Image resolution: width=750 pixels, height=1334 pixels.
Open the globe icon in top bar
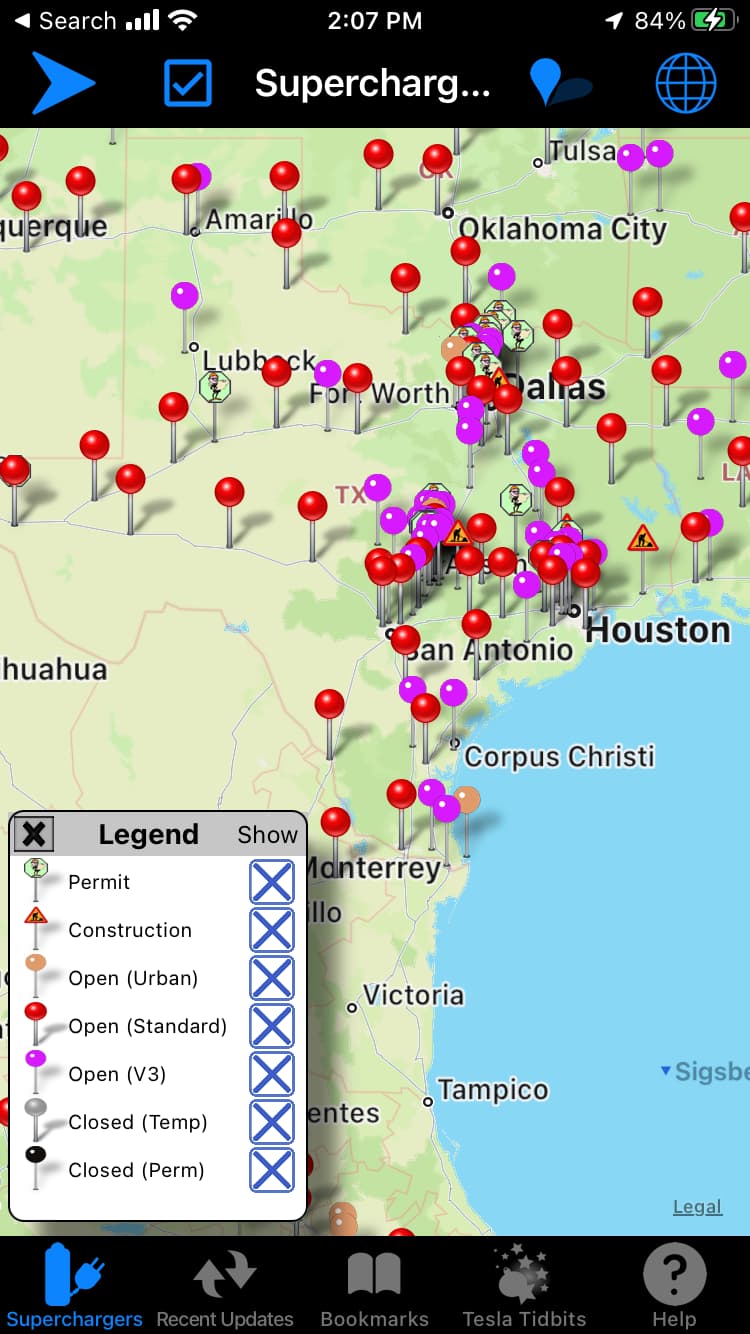(686, 83)
